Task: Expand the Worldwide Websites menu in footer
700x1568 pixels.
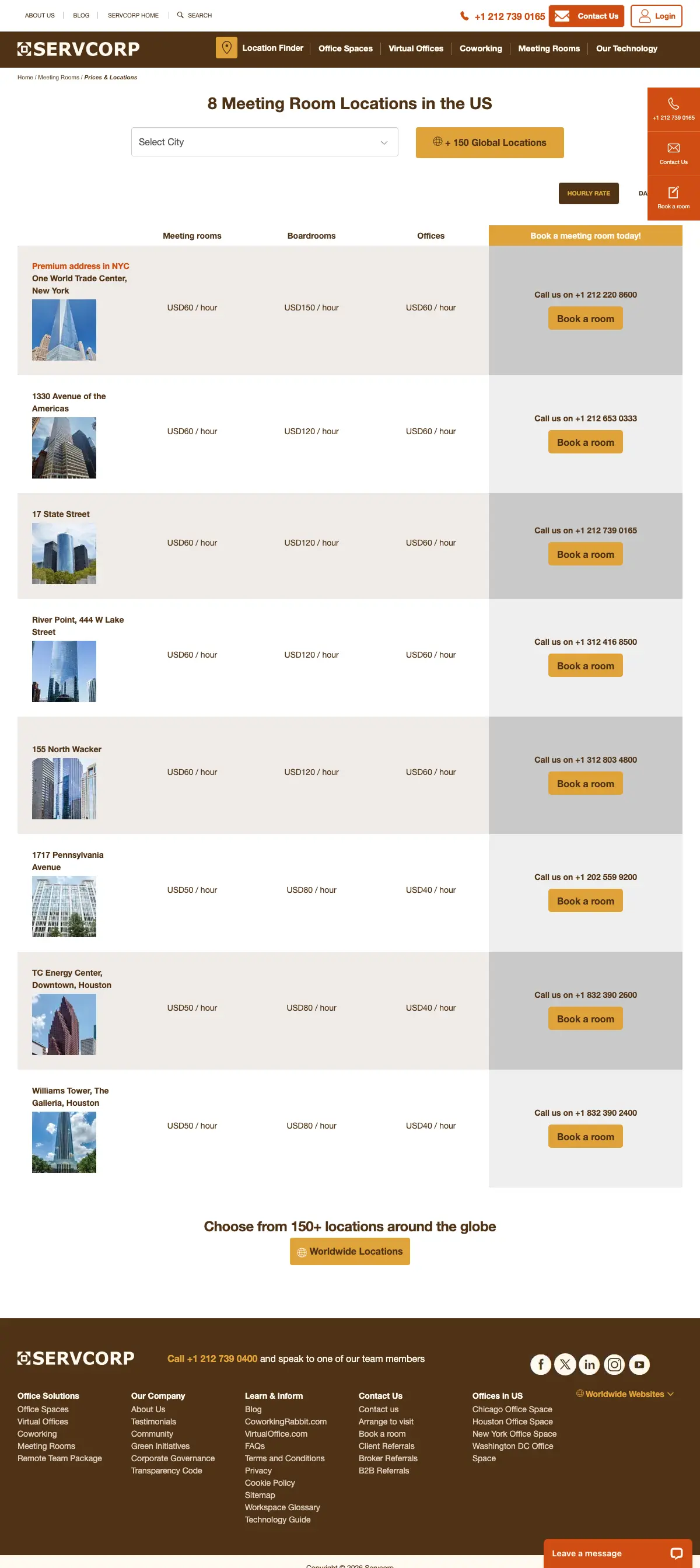Action: click(625, 1394)
